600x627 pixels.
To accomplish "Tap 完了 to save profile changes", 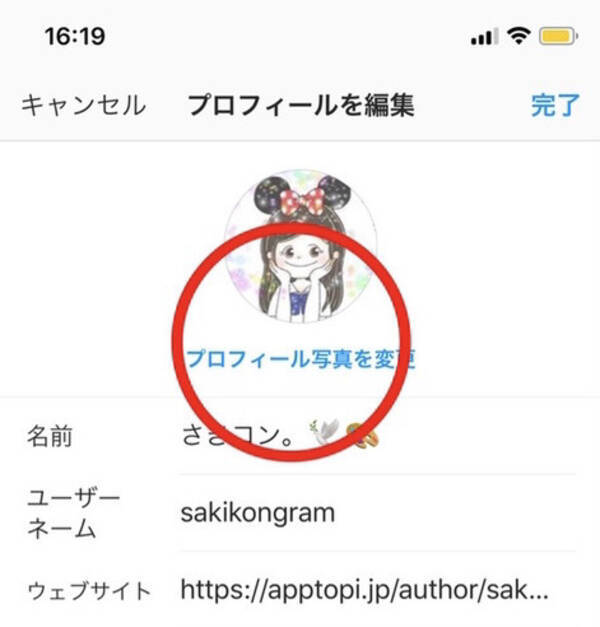I will coord(555,106).
